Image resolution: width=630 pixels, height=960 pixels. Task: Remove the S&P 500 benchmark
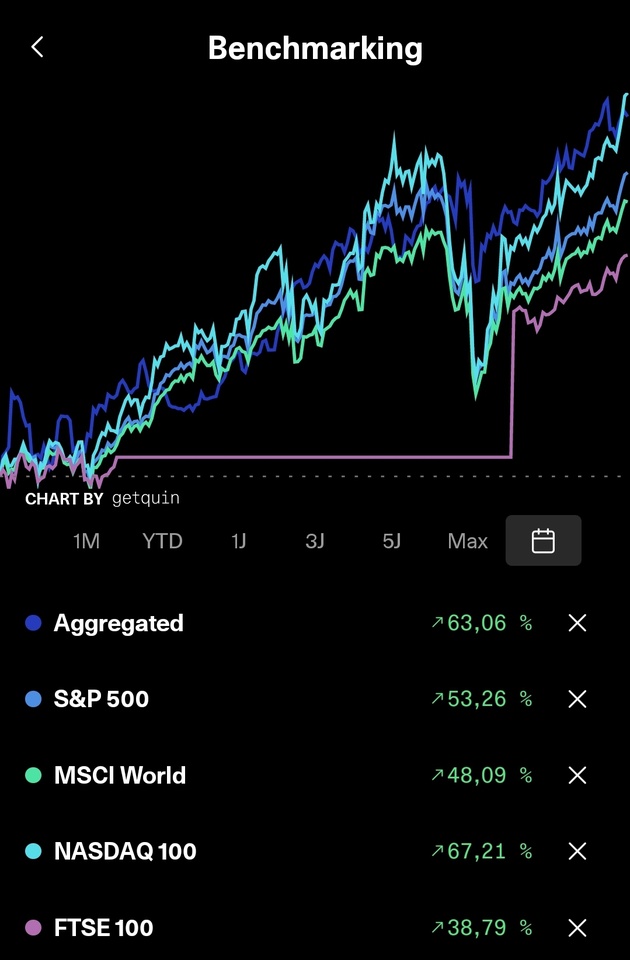[x=577, y=699]
